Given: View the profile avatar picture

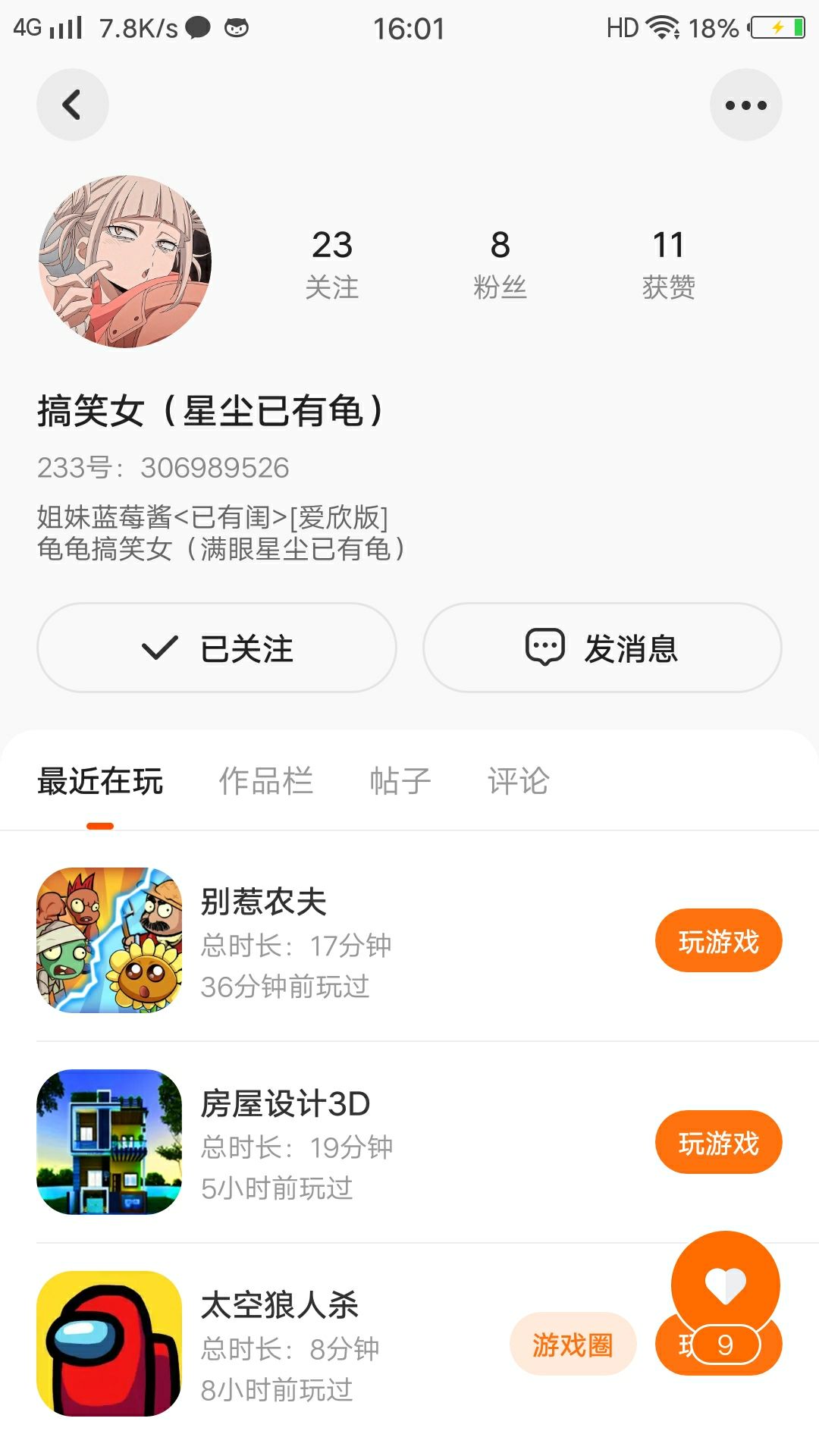Looking at the screenshot, I should click(x=125, y=262).
